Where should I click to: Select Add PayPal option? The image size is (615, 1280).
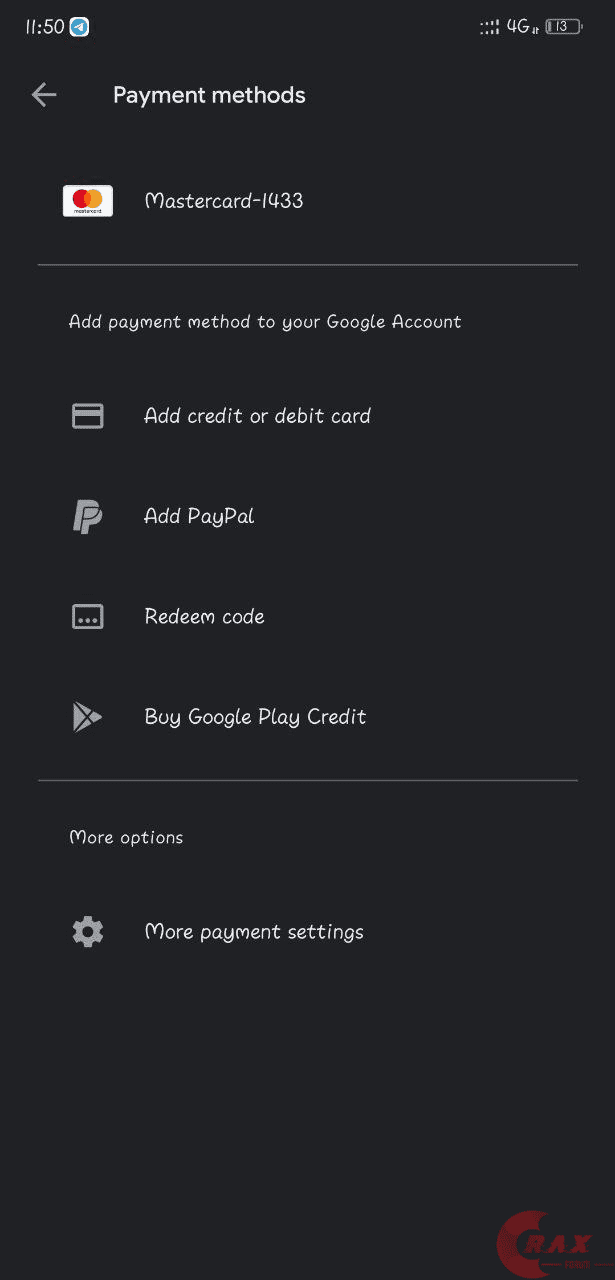(x=199, y=516)
